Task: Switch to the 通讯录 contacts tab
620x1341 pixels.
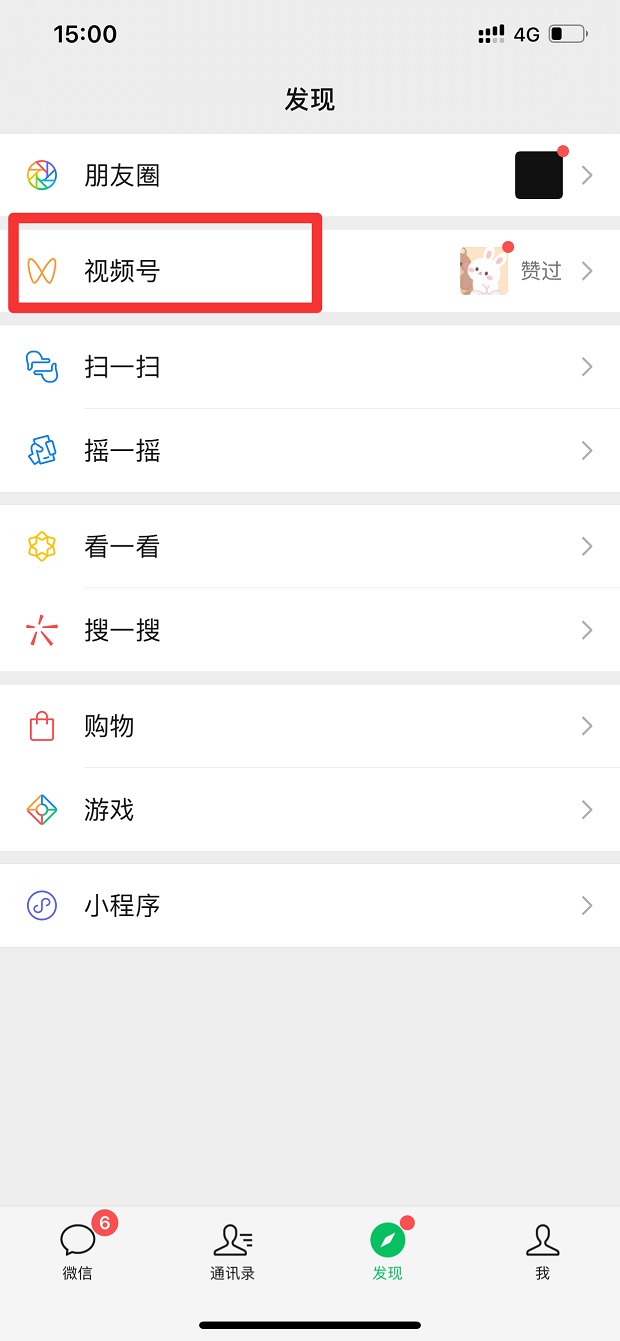Action: [x=232, y=1251]
